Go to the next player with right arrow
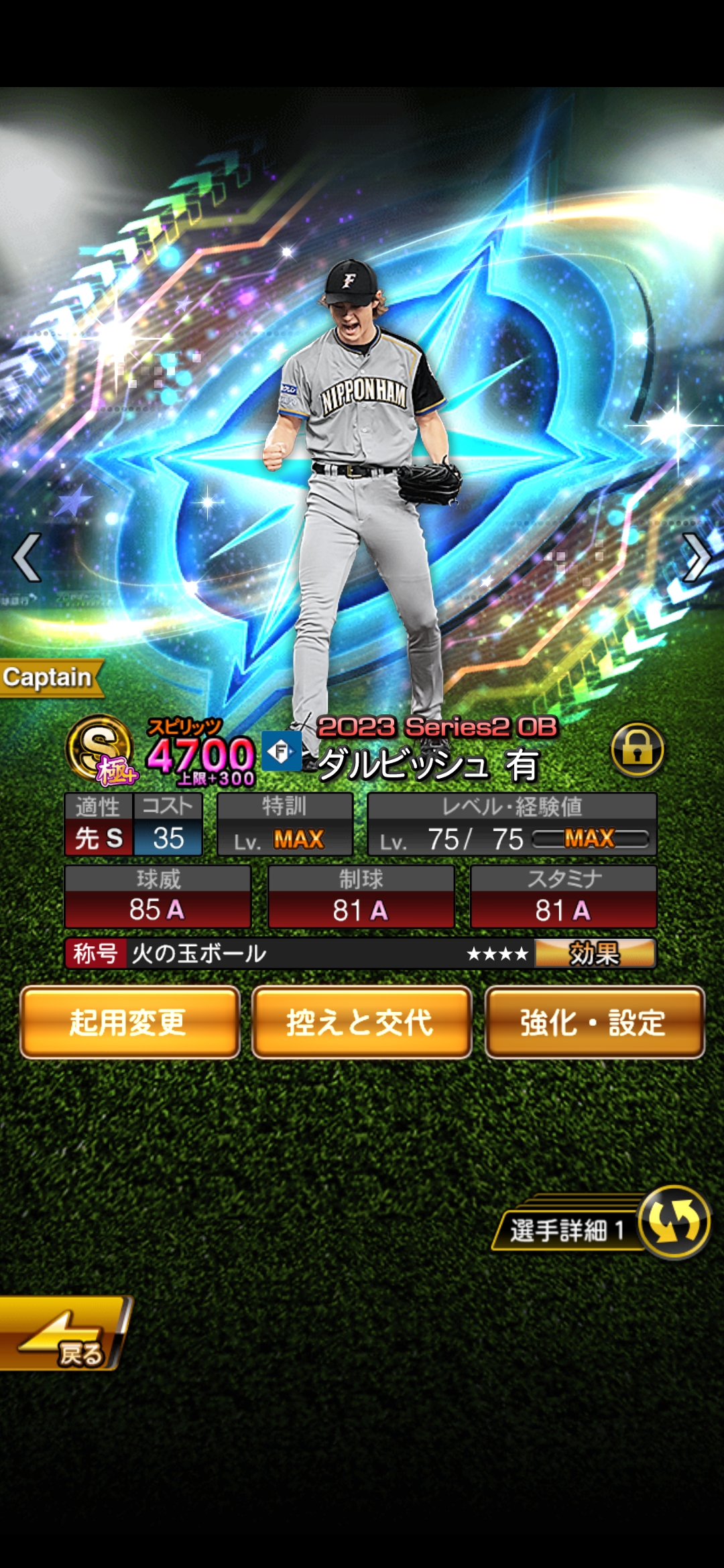The width and height of the screenshot is (724, 1568). 696,558
